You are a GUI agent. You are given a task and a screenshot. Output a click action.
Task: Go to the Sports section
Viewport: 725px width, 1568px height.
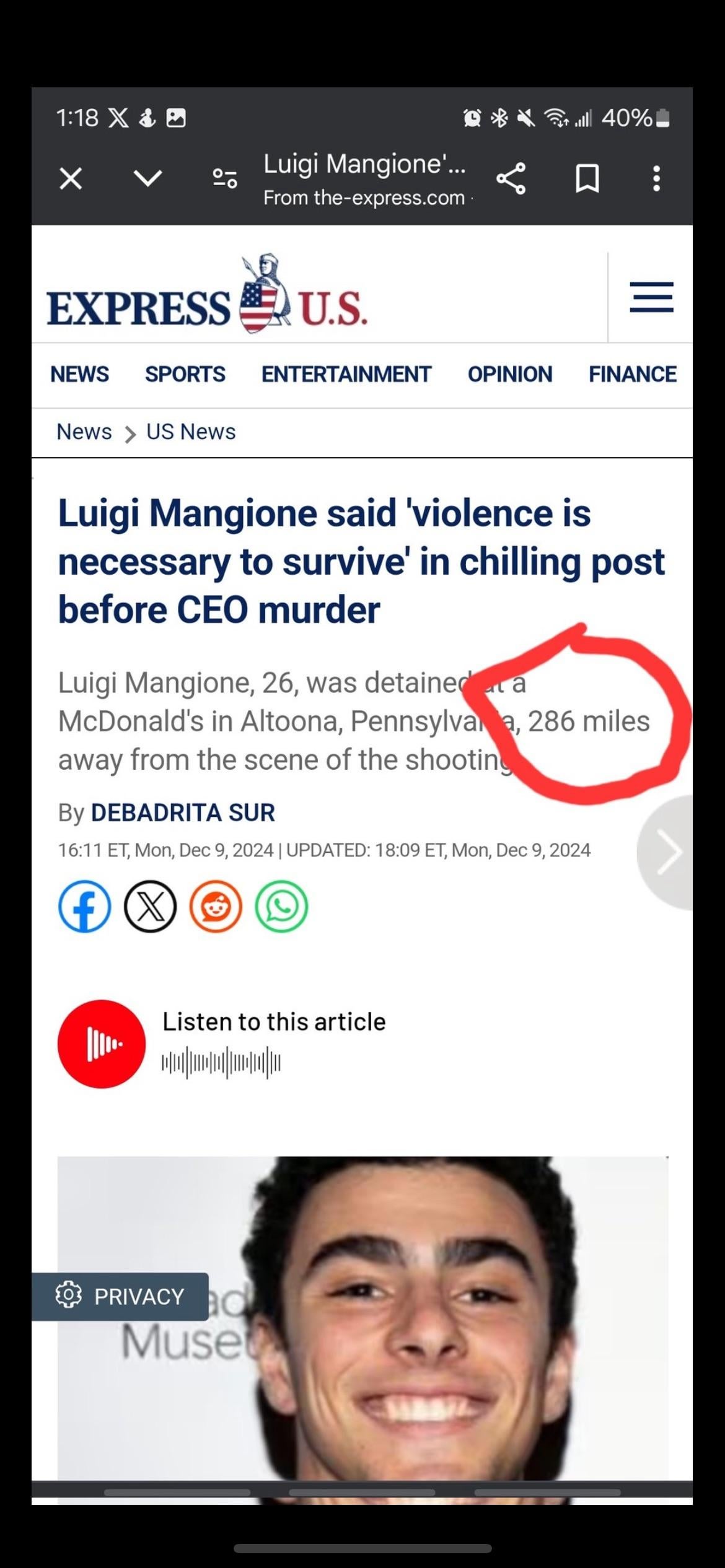click(x=185, y=374)
